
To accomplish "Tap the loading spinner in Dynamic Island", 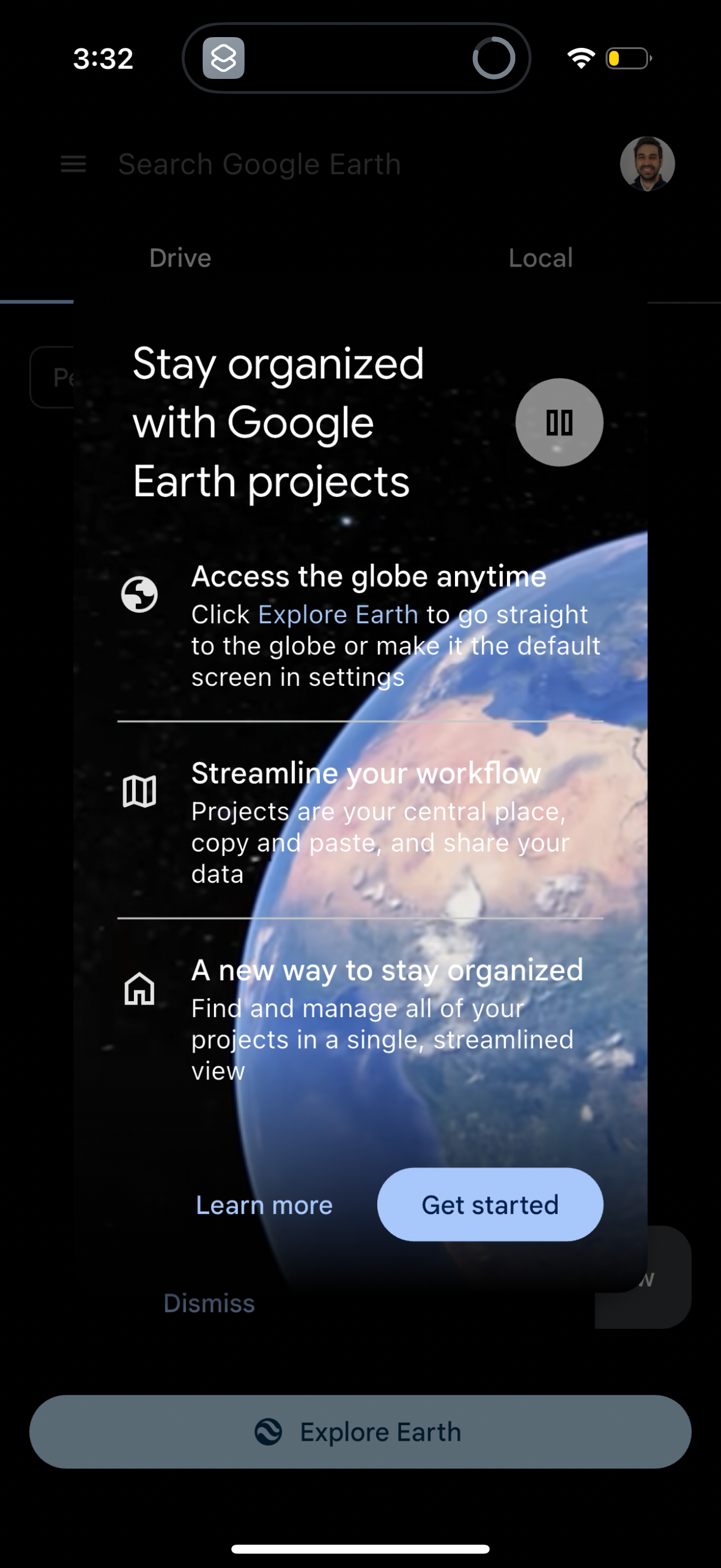I will [495, 58].
